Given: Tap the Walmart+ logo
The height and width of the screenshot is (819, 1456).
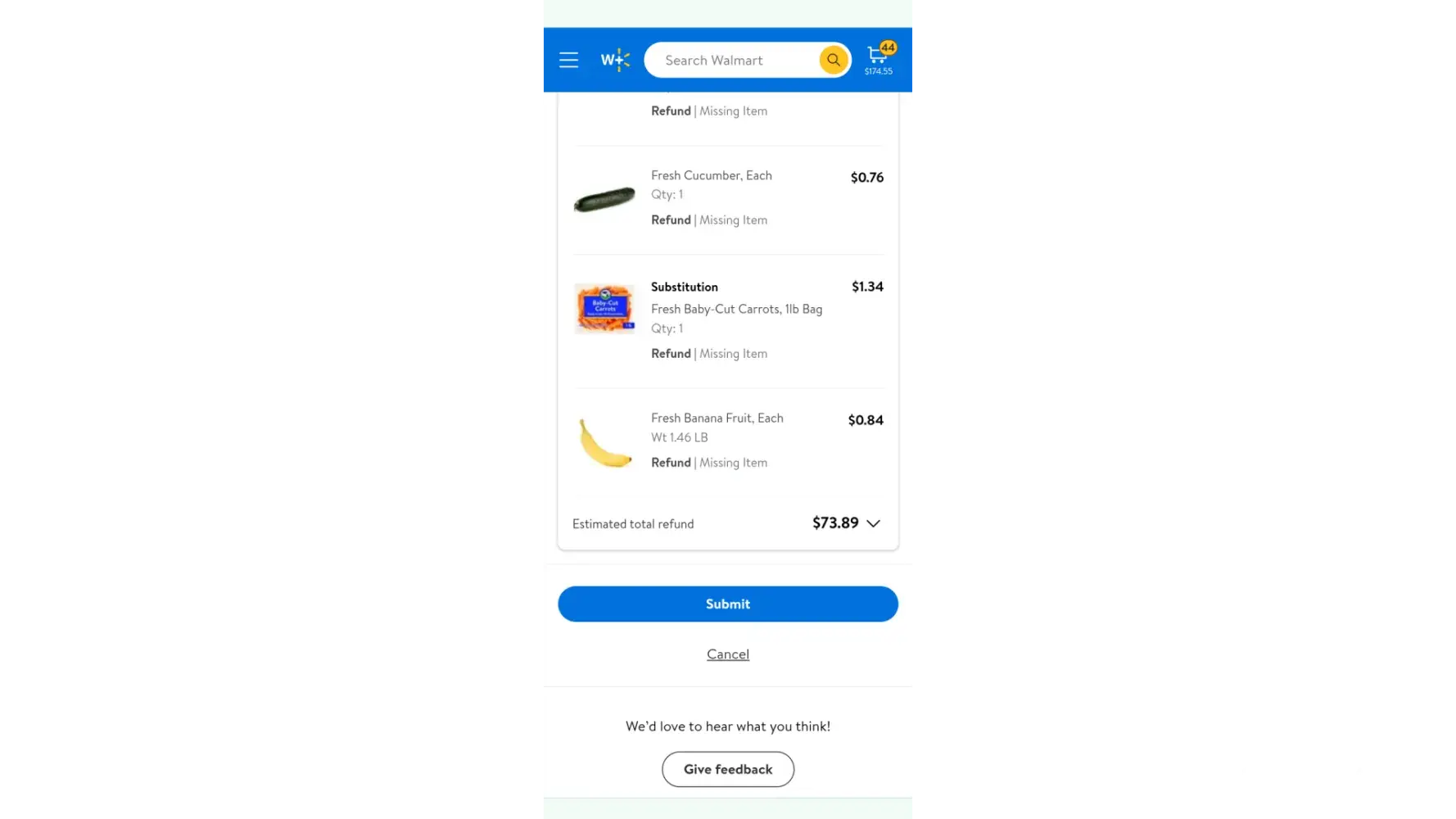Looking at the screenshot, I should pyautogui.click(x=615, y=60).
